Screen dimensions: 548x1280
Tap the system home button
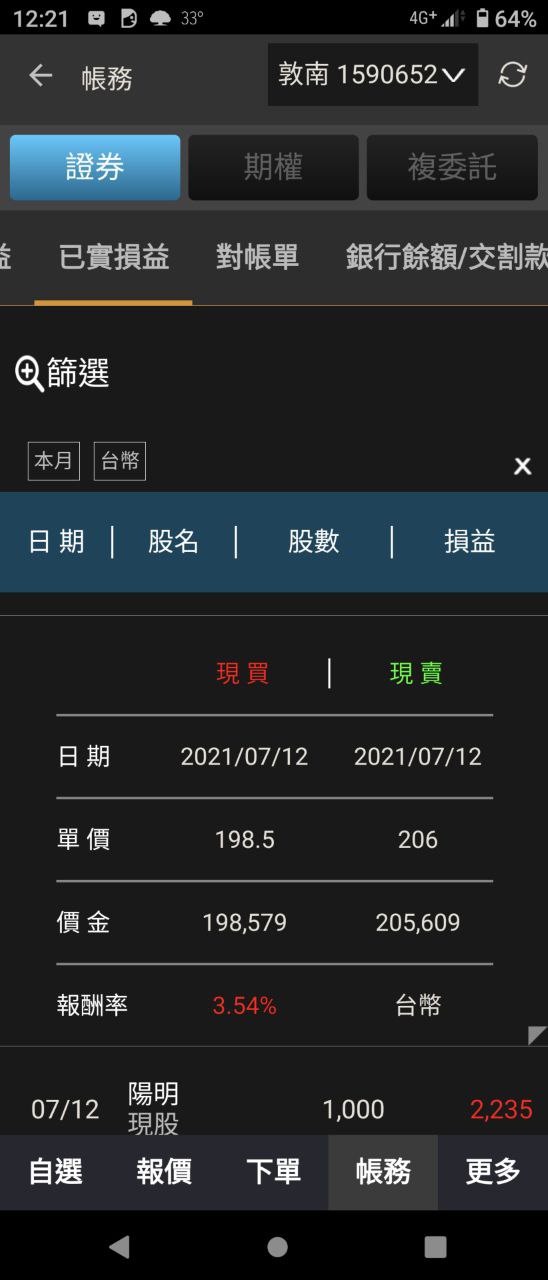[277, 1246]
